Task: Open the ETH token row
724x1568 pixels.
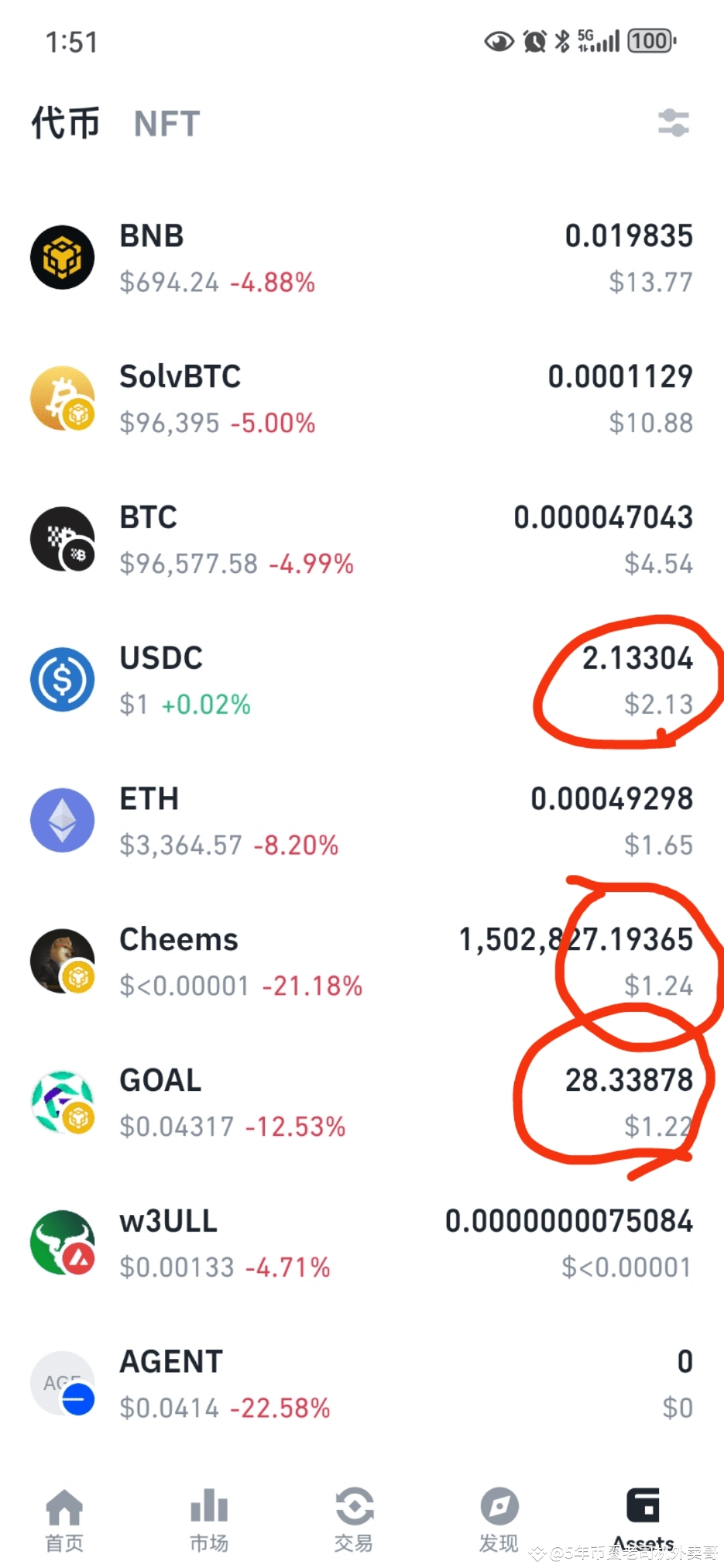Action: click(362, 821)
